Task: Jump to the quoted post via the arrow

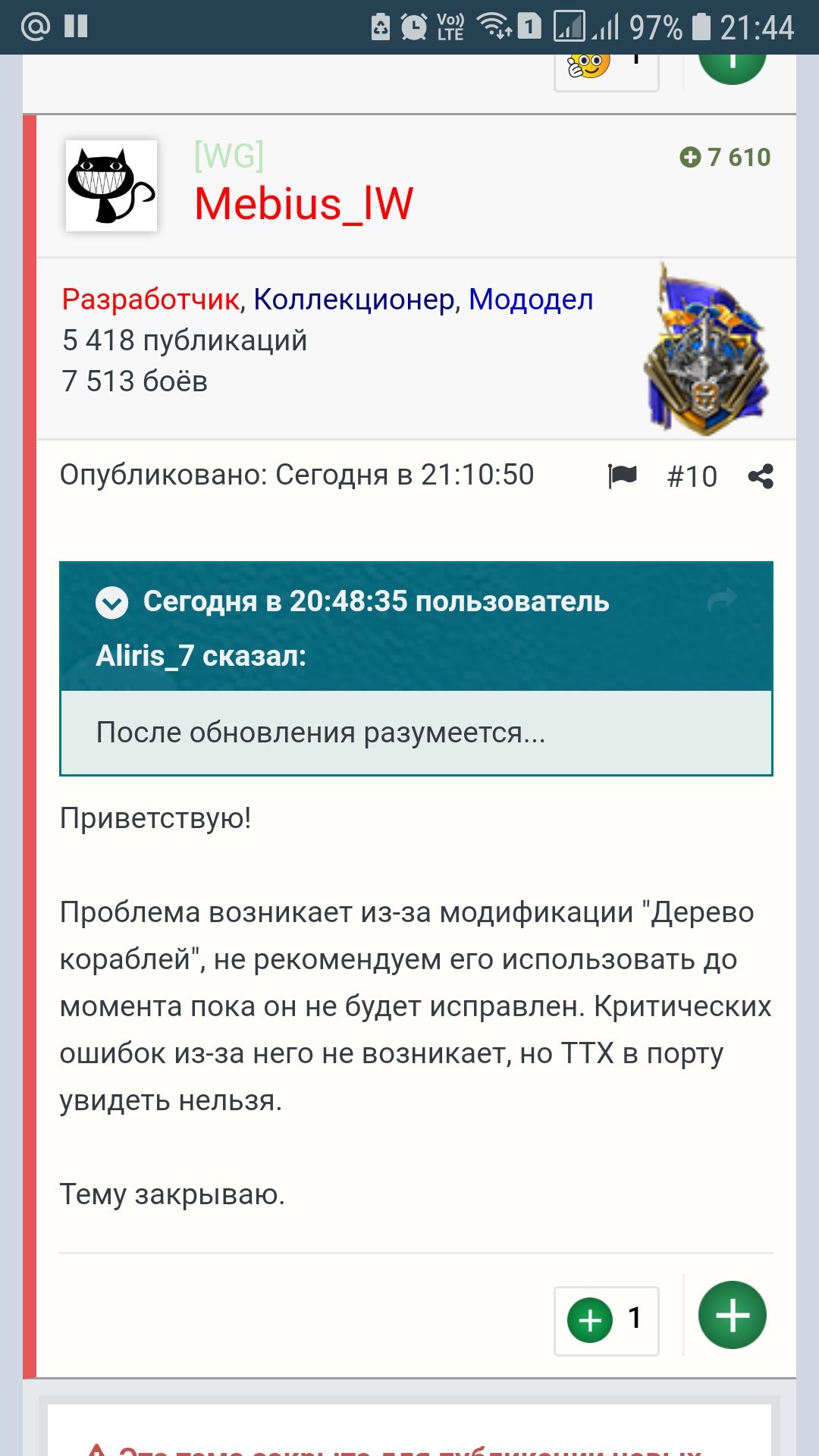Action: point(722,600)
